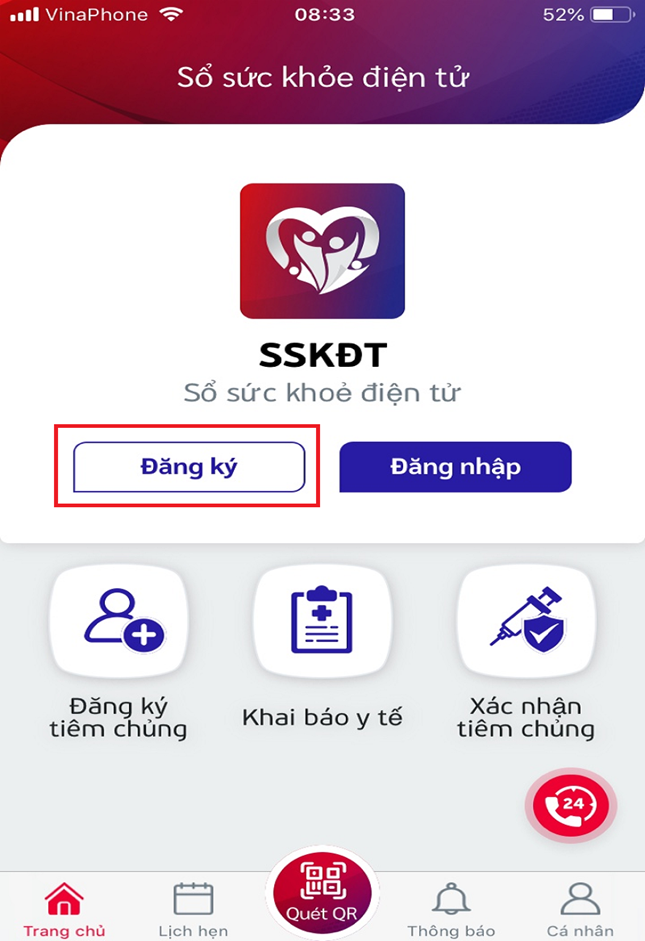Tap the 24-hour hotline call button
Image resolution: width=645 pixels, height=941 pixels.
(x=570, y=804)
